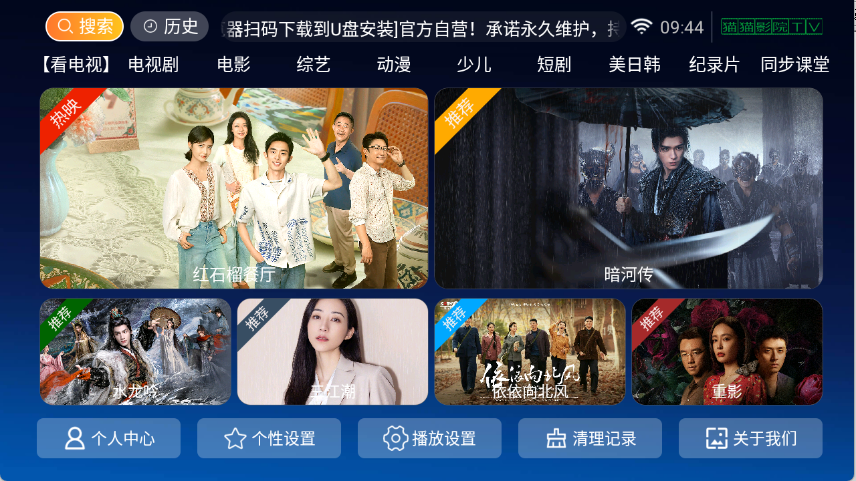Switch to 同步课堂 tab
Viewport: 856px width, 481px height.
click(x=794, y=65)
